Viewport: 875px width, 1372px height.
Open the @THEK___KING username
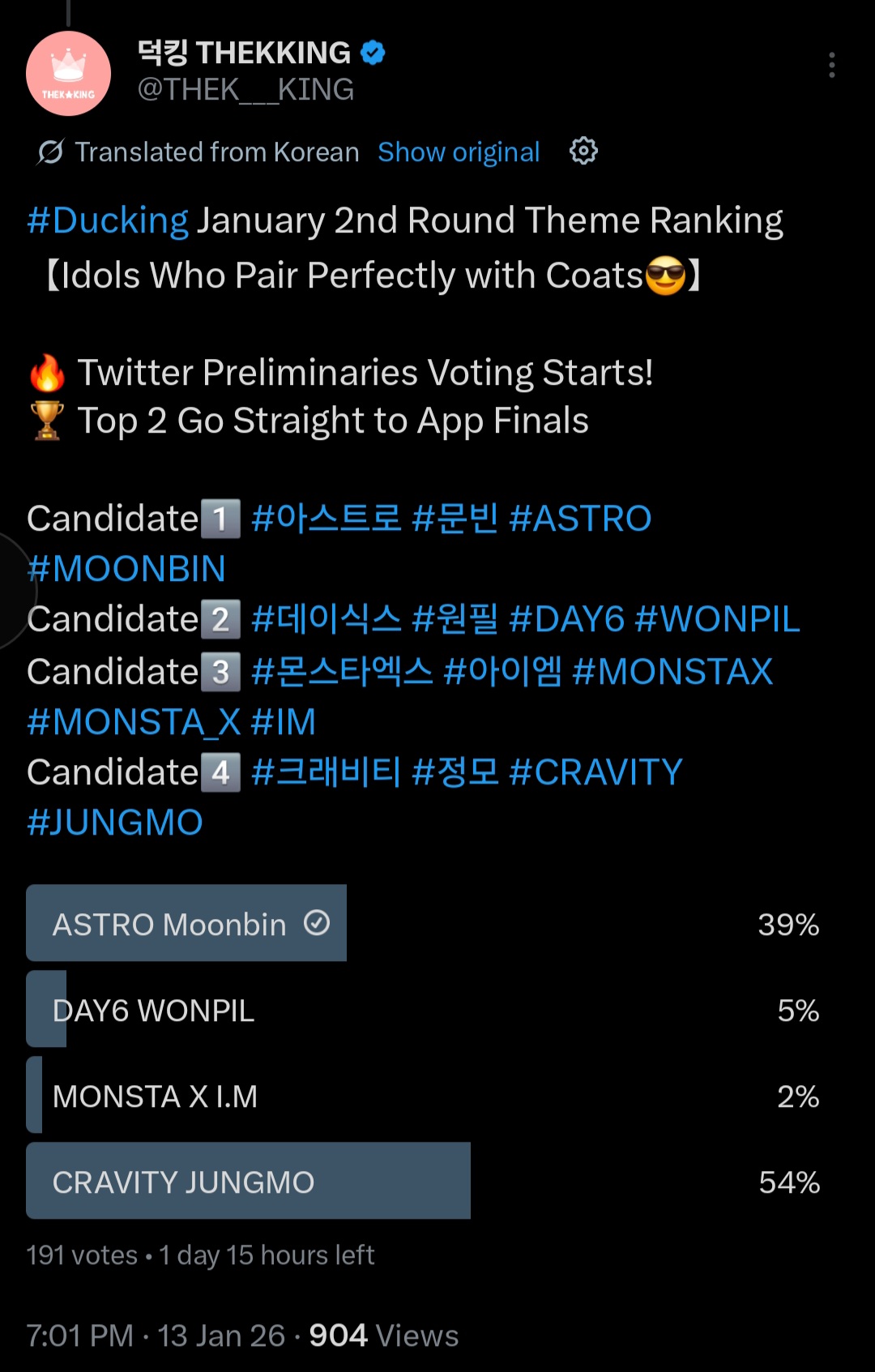[x=246, y=90]
